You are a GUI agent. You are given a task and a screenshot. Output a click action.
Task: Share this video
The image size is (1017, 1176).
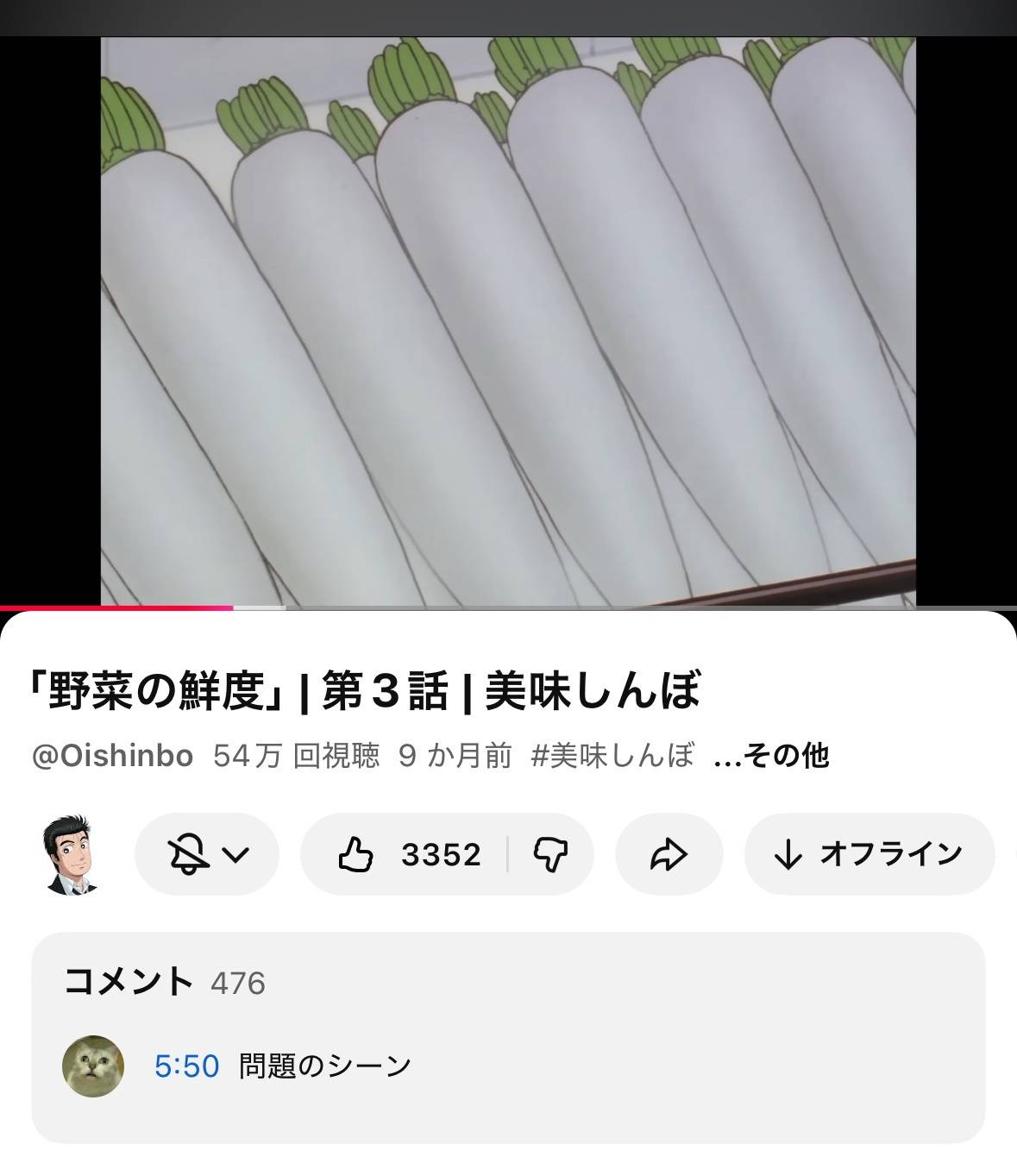[669, 854]
